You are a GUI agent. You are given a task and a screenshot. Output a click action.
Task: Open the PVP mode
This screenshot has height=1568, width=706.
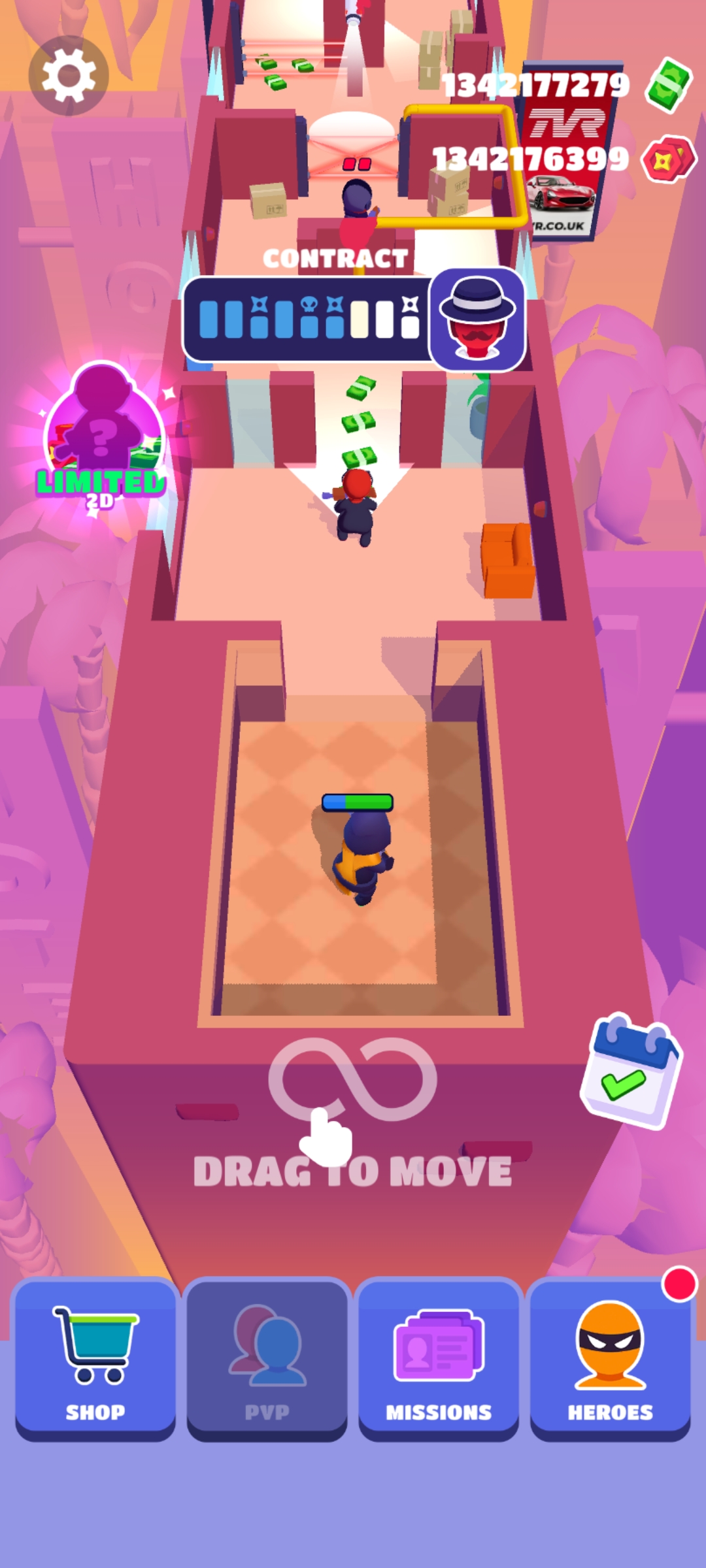click(267, 1360)
